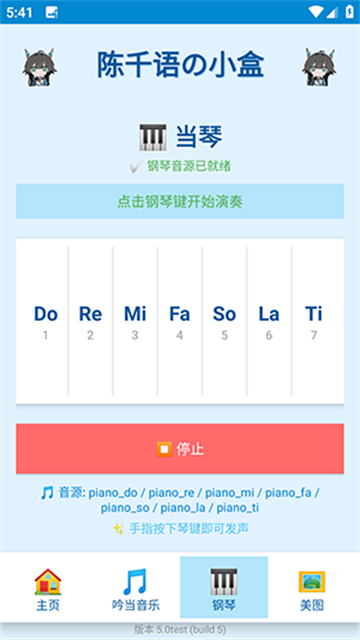Play the Ti piano key

pyautogui.click(x=314, y=321)
